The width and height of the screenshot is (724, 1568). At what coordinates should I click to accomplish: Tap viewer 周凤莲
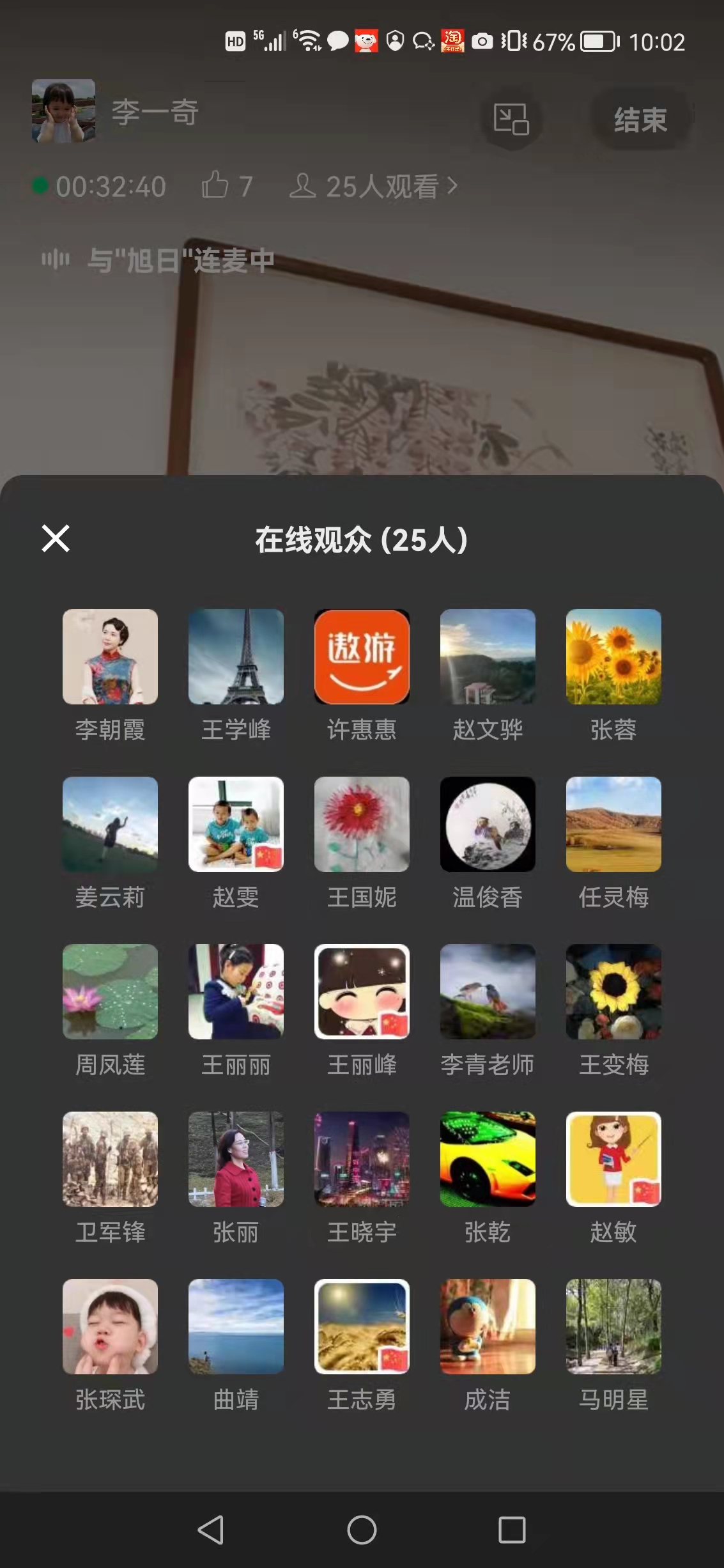pos(110,991)
